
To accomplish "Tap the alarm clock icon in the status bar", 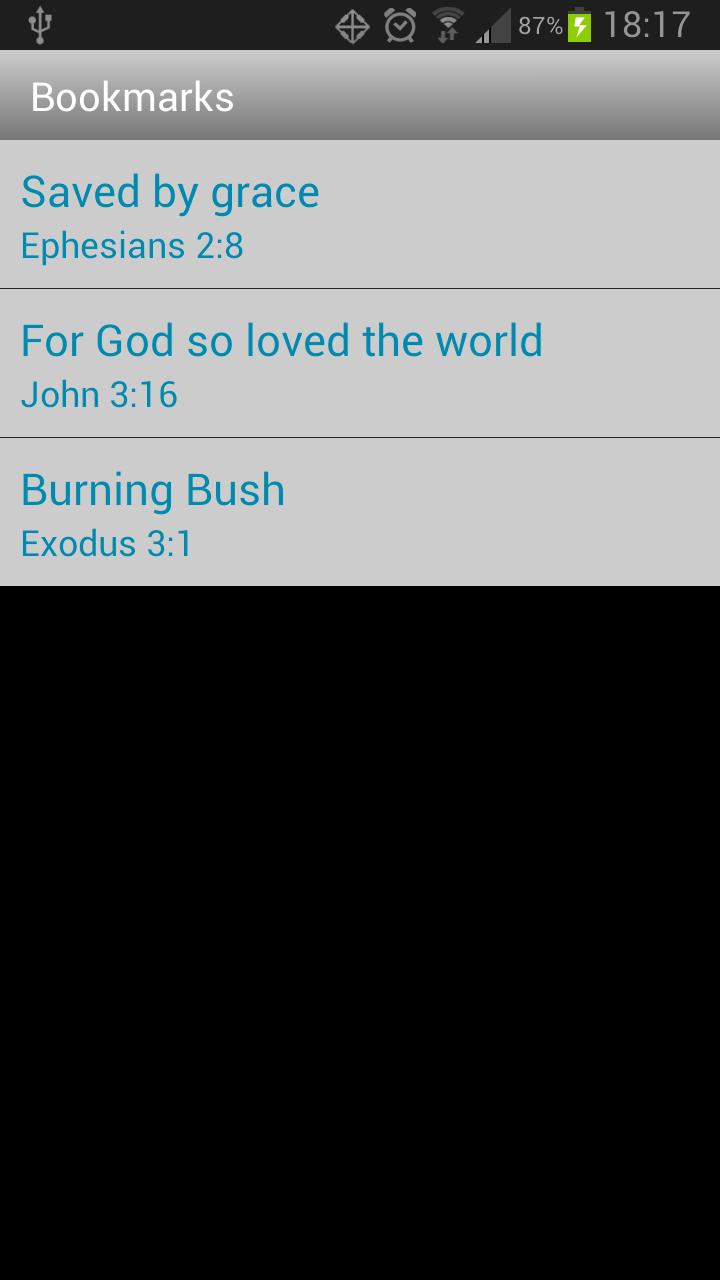I will coord(401,26).
